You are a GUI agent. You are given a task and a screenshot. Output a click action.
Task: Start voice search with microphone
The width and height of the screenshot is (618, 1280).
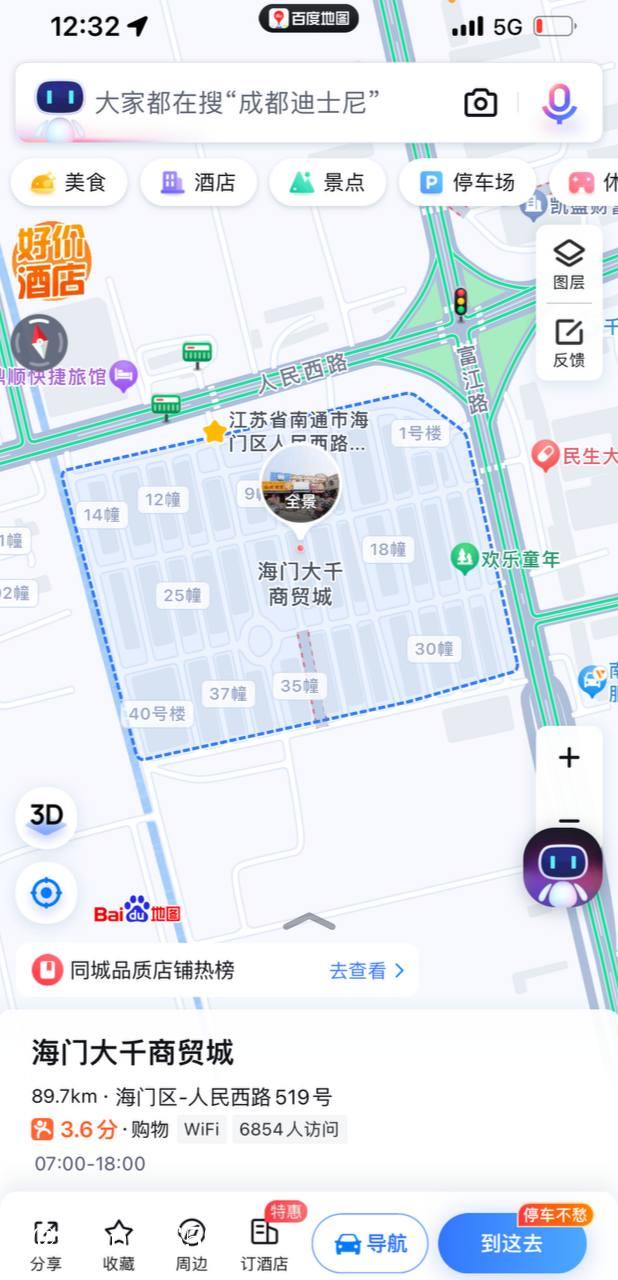tap(560, 103)
